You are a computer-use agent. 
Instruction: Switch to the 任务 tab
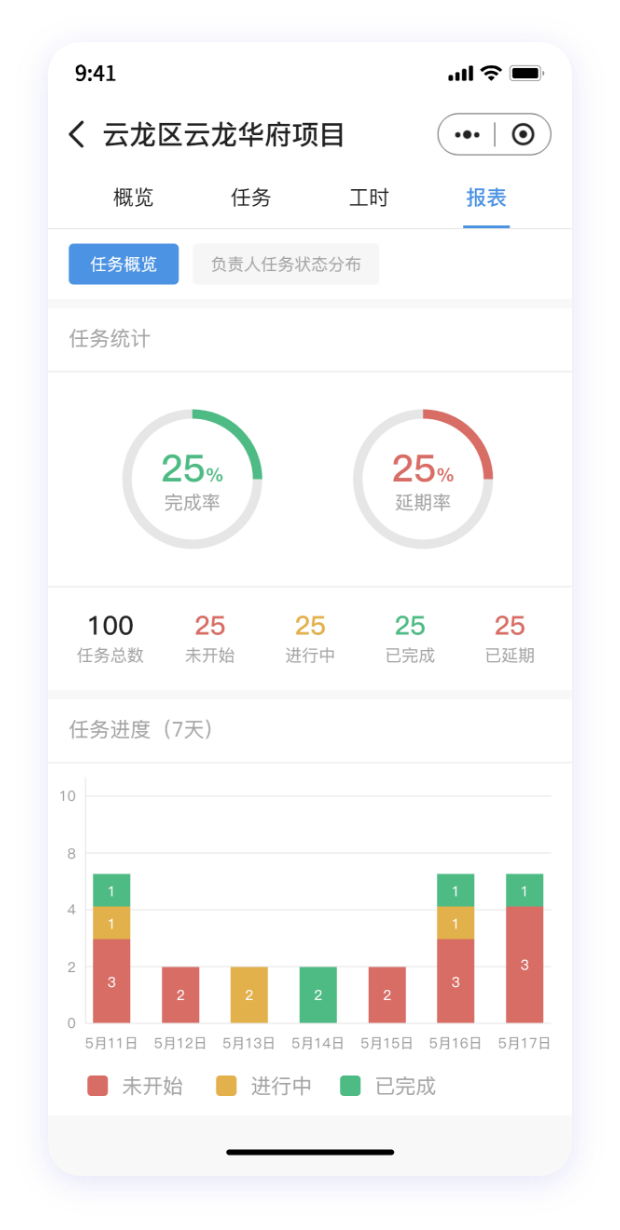click(251, 198)
